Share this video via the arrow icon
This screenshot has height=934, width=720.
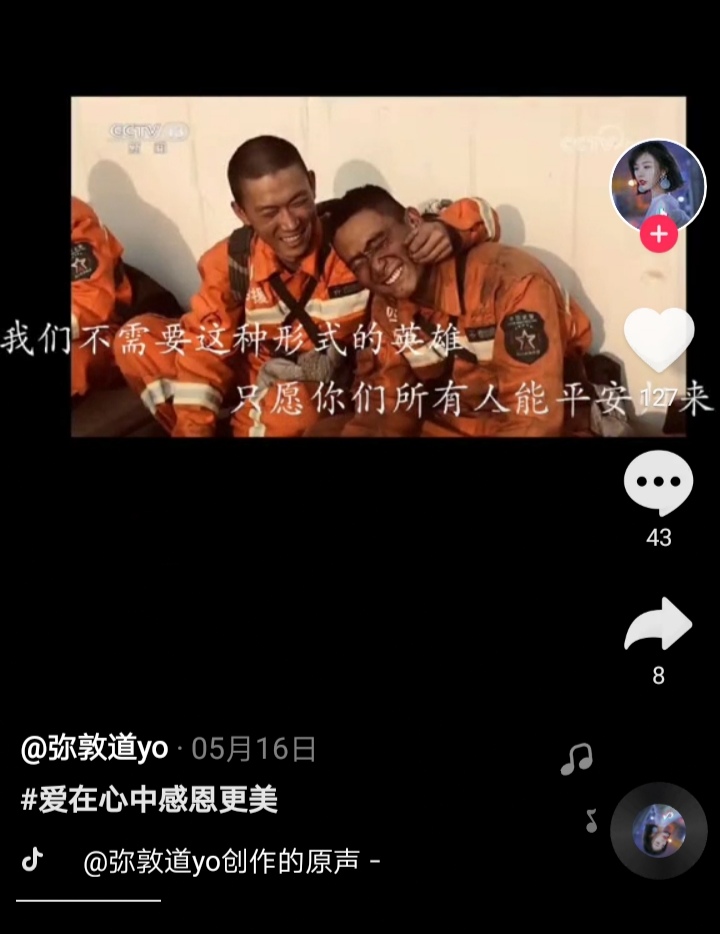tap(658, 624)
